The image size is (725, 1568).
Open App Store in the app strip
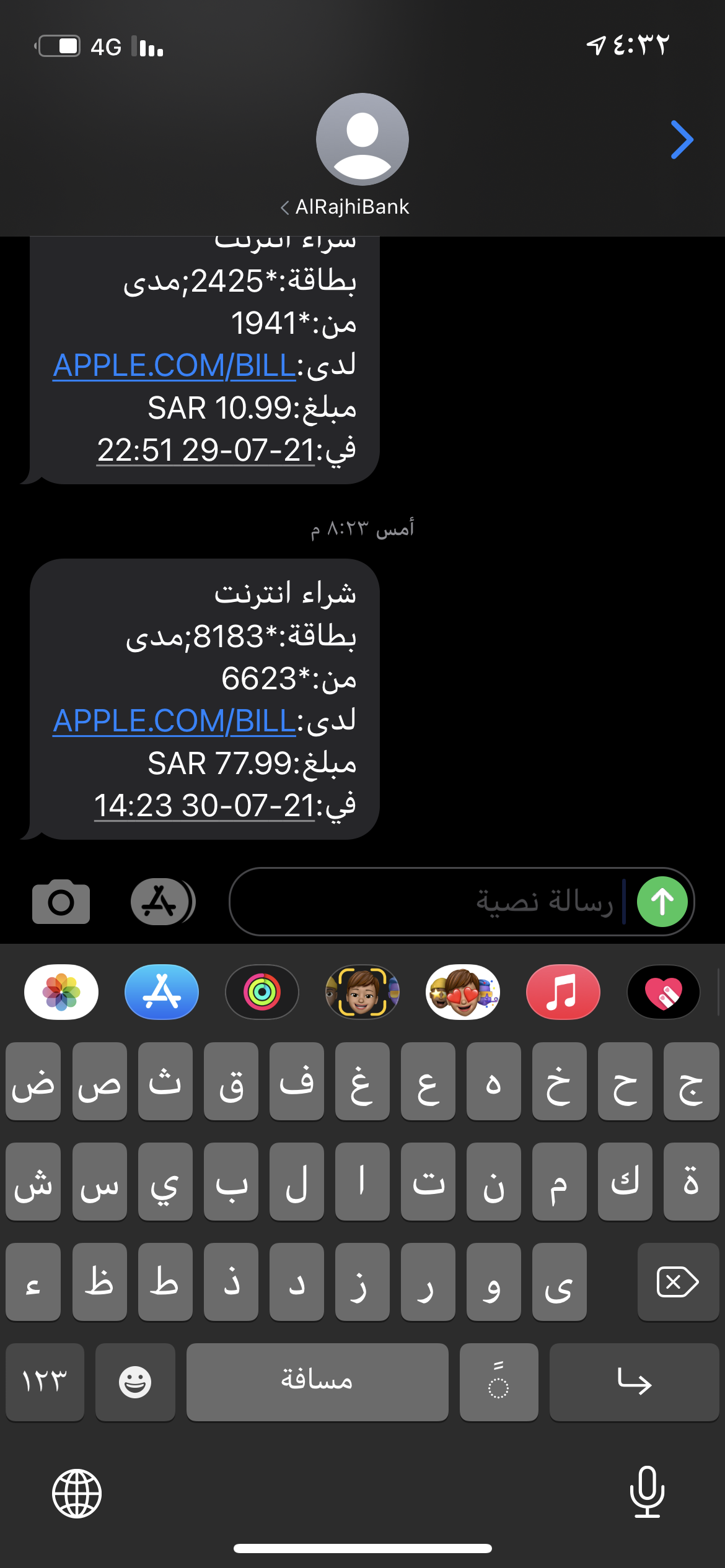point(162,991)
